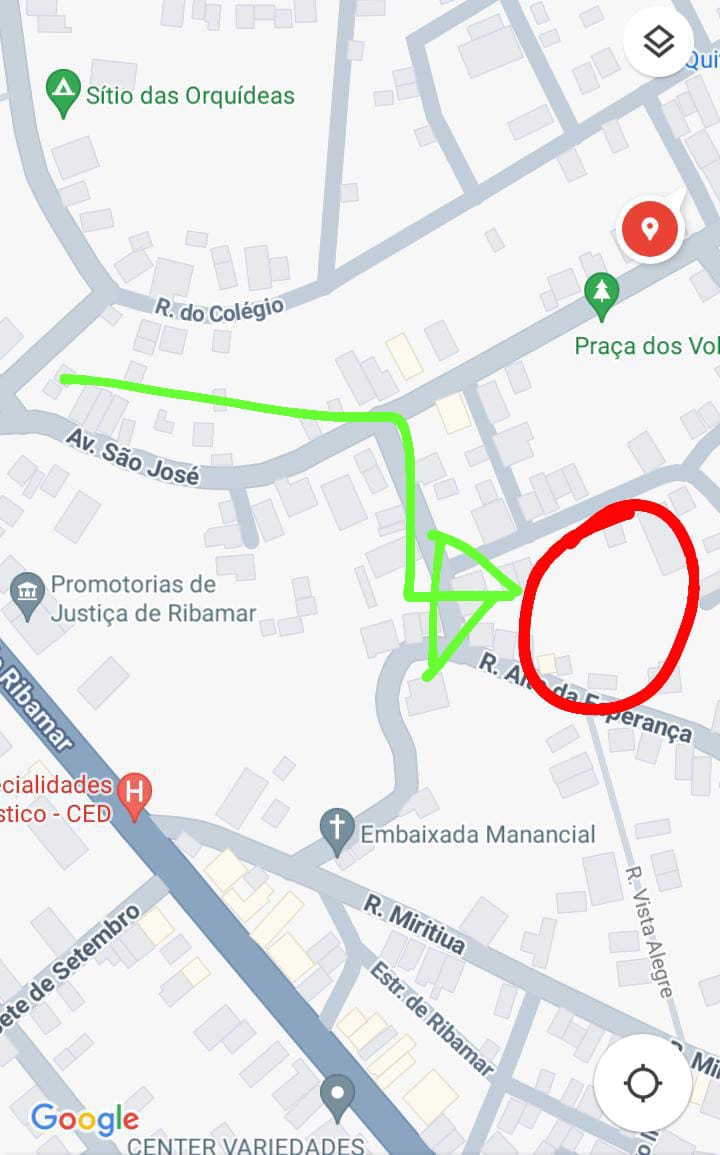Viewport: 720px width, 1155px height.
Task: Open Sítio das Orquídeas place marker
Action: click(x=64, y=95)
